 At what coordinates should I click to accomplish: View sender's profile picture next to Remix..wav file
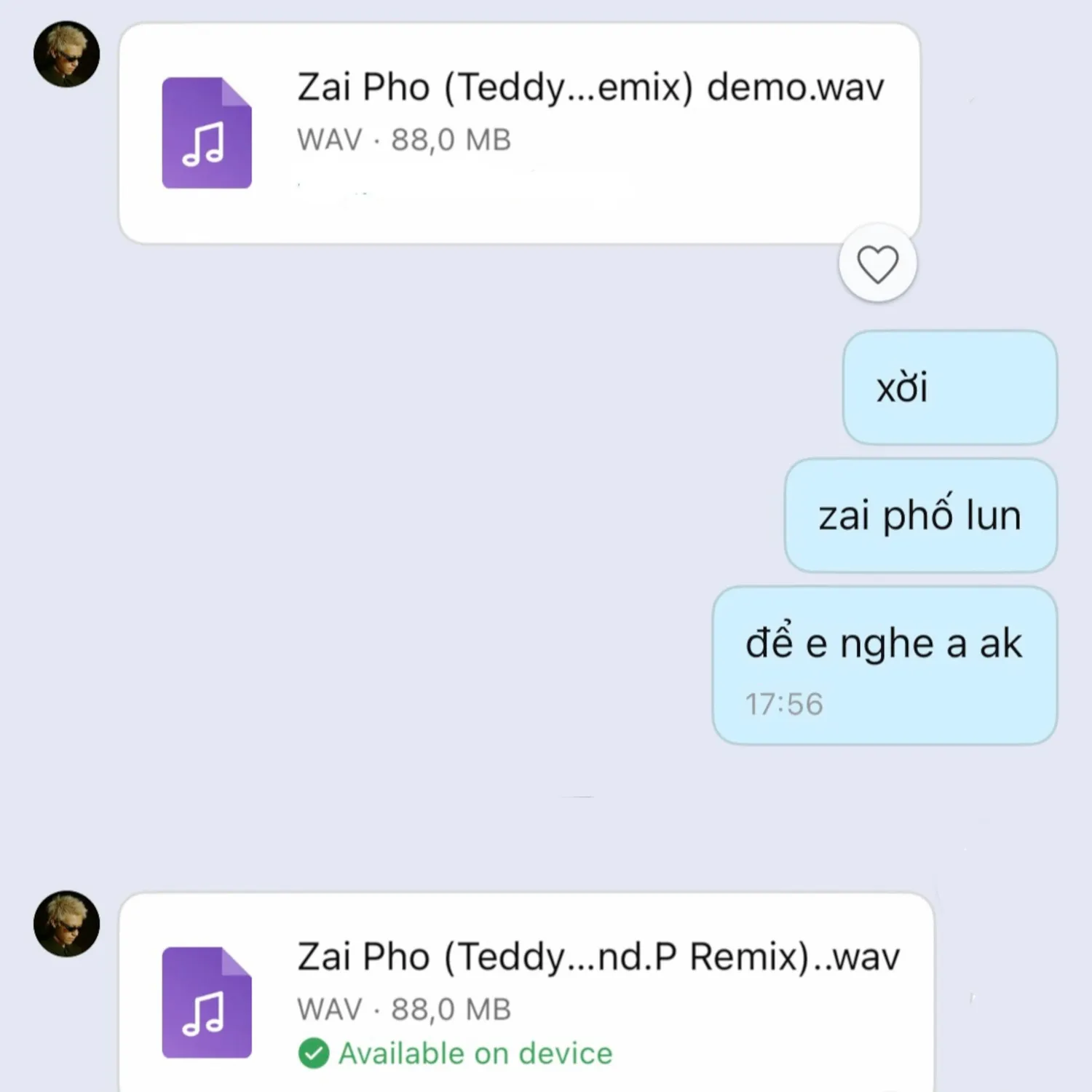tap(67, 924)
